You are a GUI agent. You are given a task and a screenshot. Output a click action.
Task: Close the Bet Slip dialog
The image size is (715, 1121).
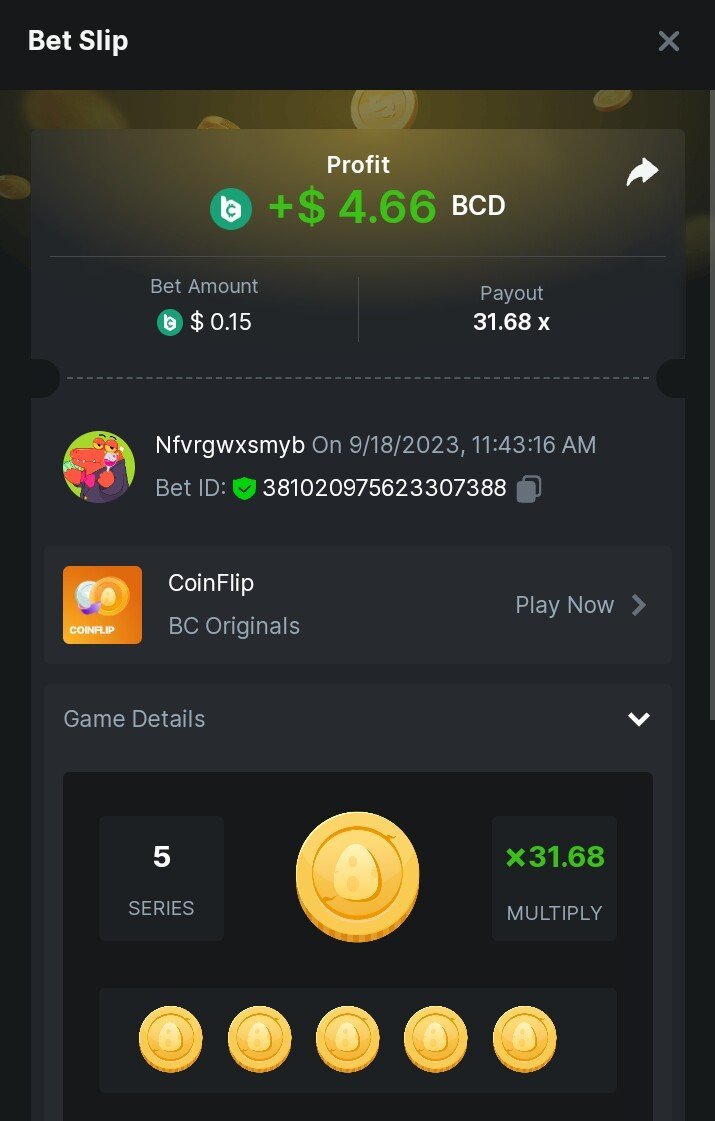(x=668, y=41)
